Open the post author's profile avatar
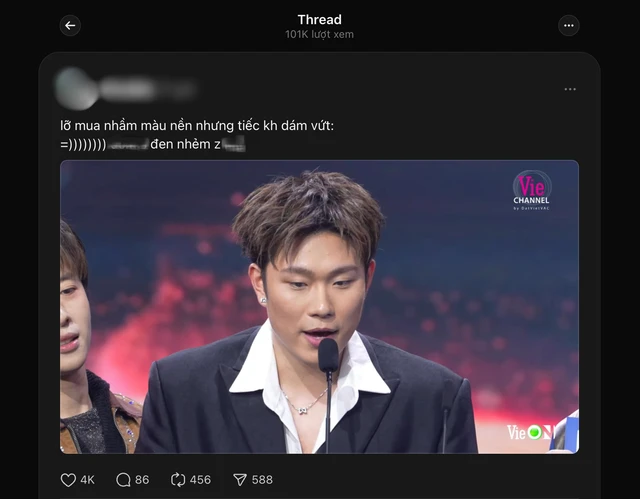Screen dimensions: 640x499 pyautogui.click(x=76, y=89)
